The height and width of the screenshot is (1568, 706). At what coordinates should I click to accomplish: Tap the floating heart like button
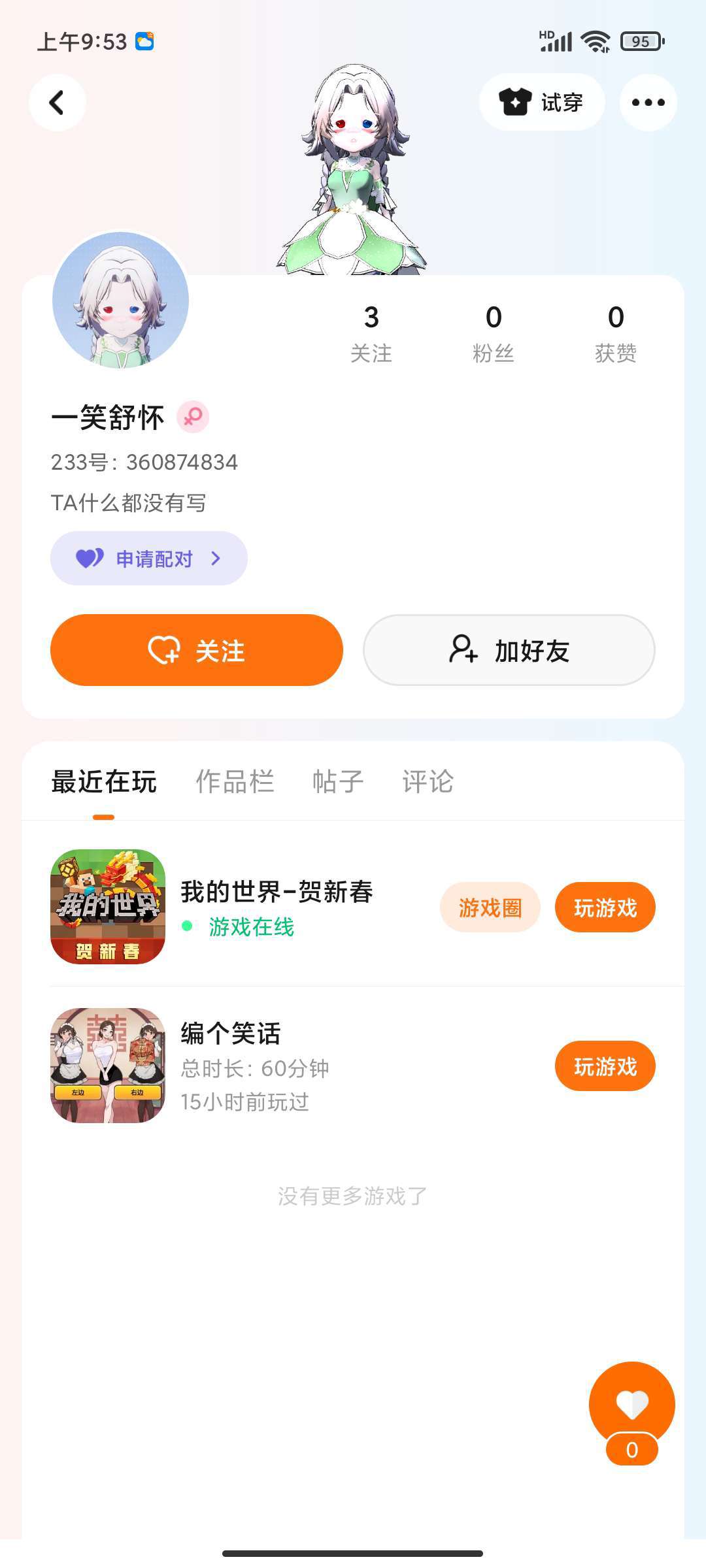pyautogui.click(x=631, y=1405)
